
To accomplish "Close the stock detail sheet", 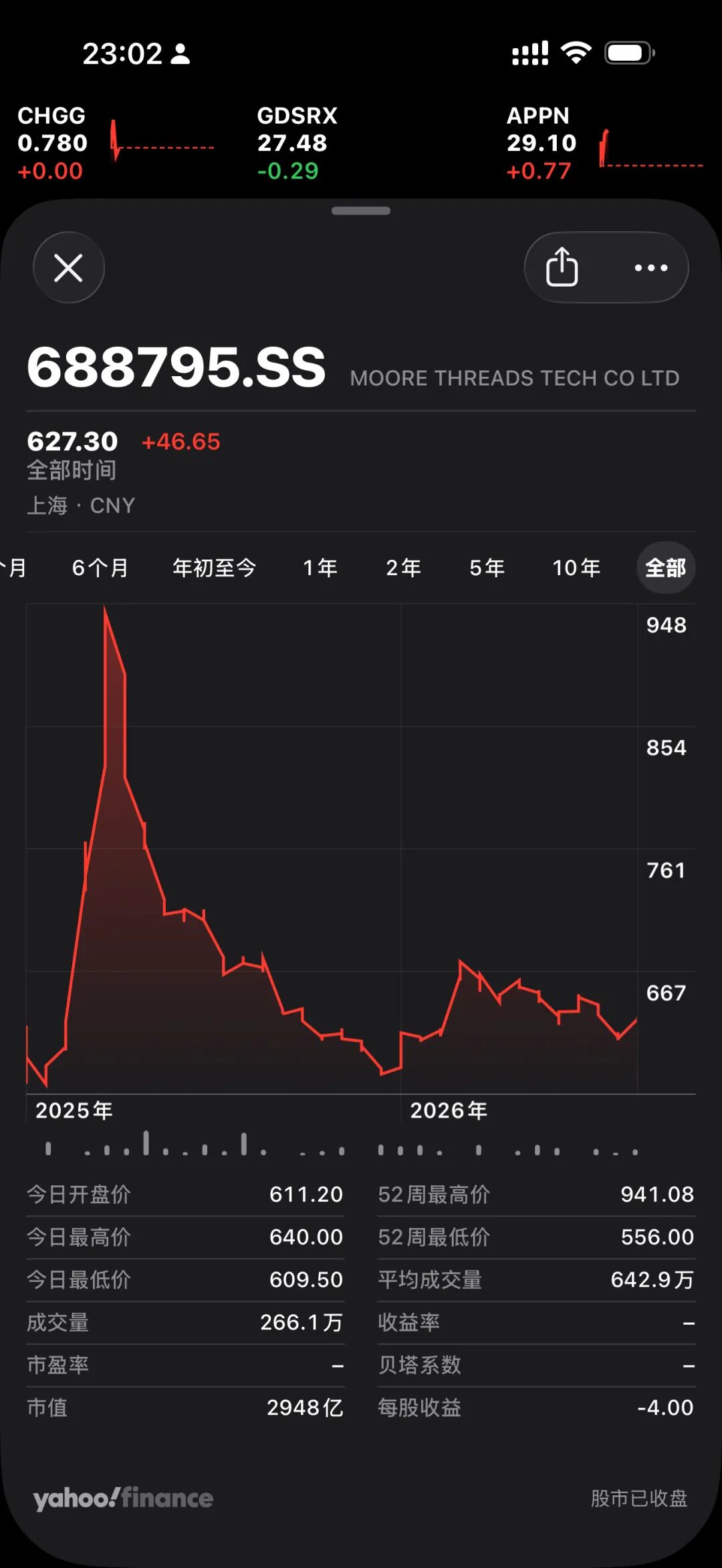I will tap(69, 268).
